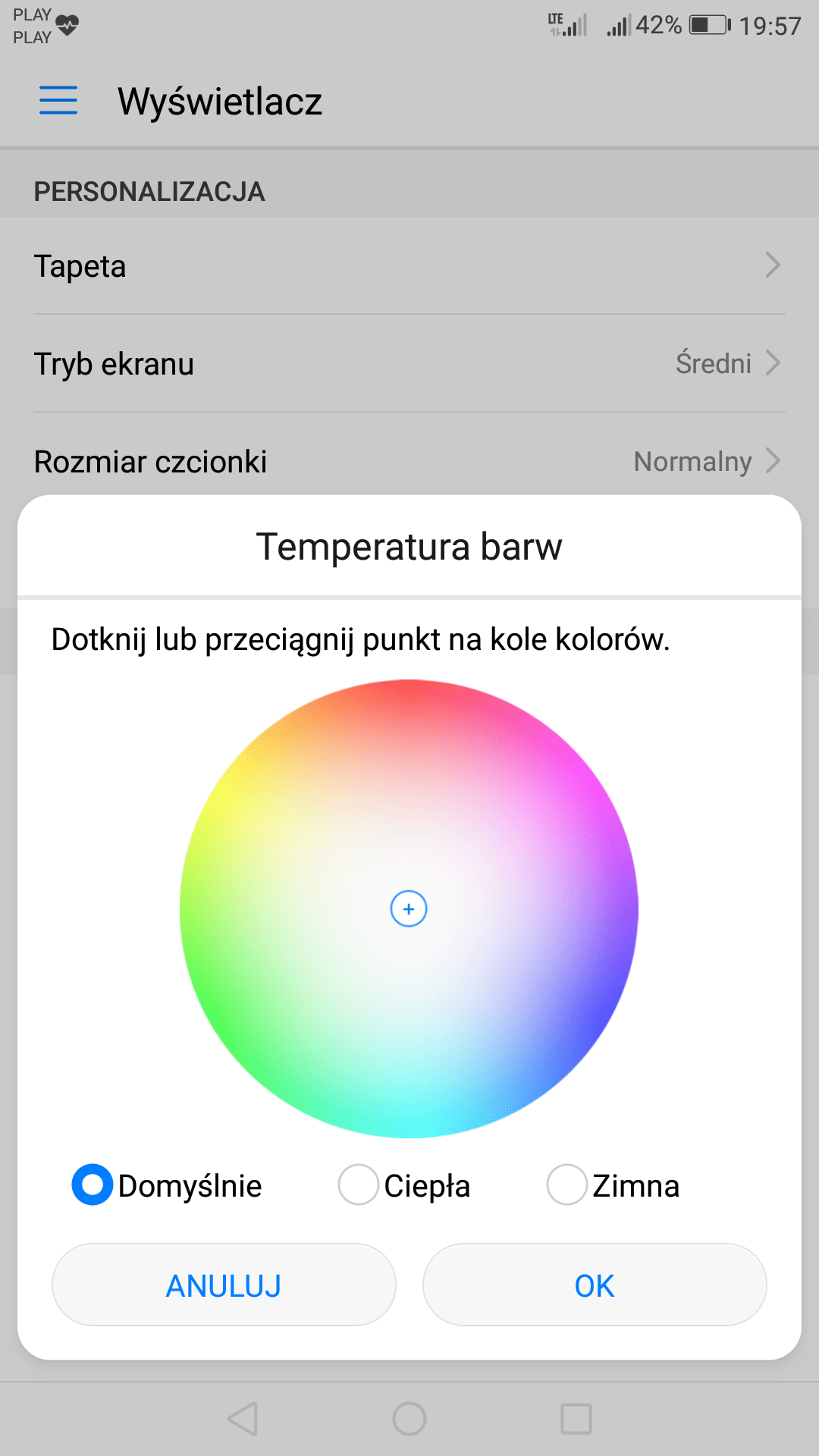Screen dimensions: 819x1456
Task: Tap ANULUJ to cancel the dialog
Action: pyautogui.click(x=224, y=1285)
